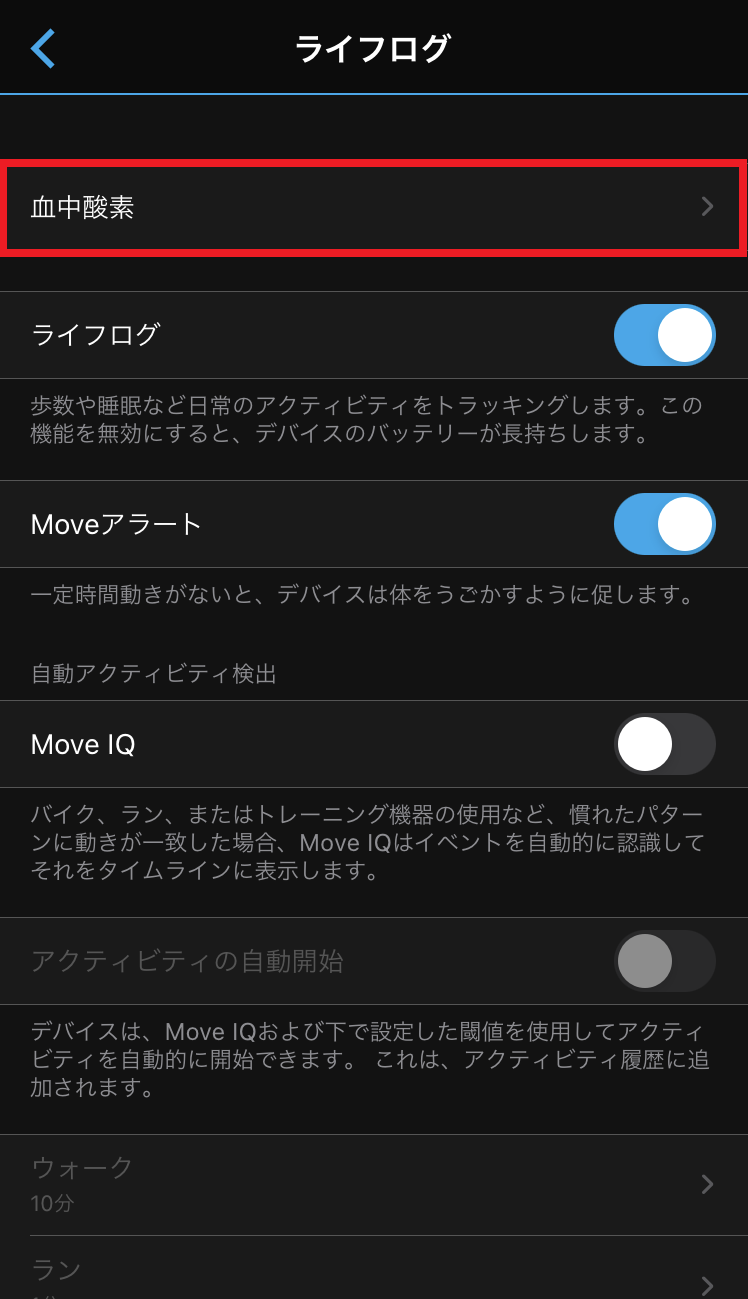Turn off the ライフログ switch

pos(664,335)
